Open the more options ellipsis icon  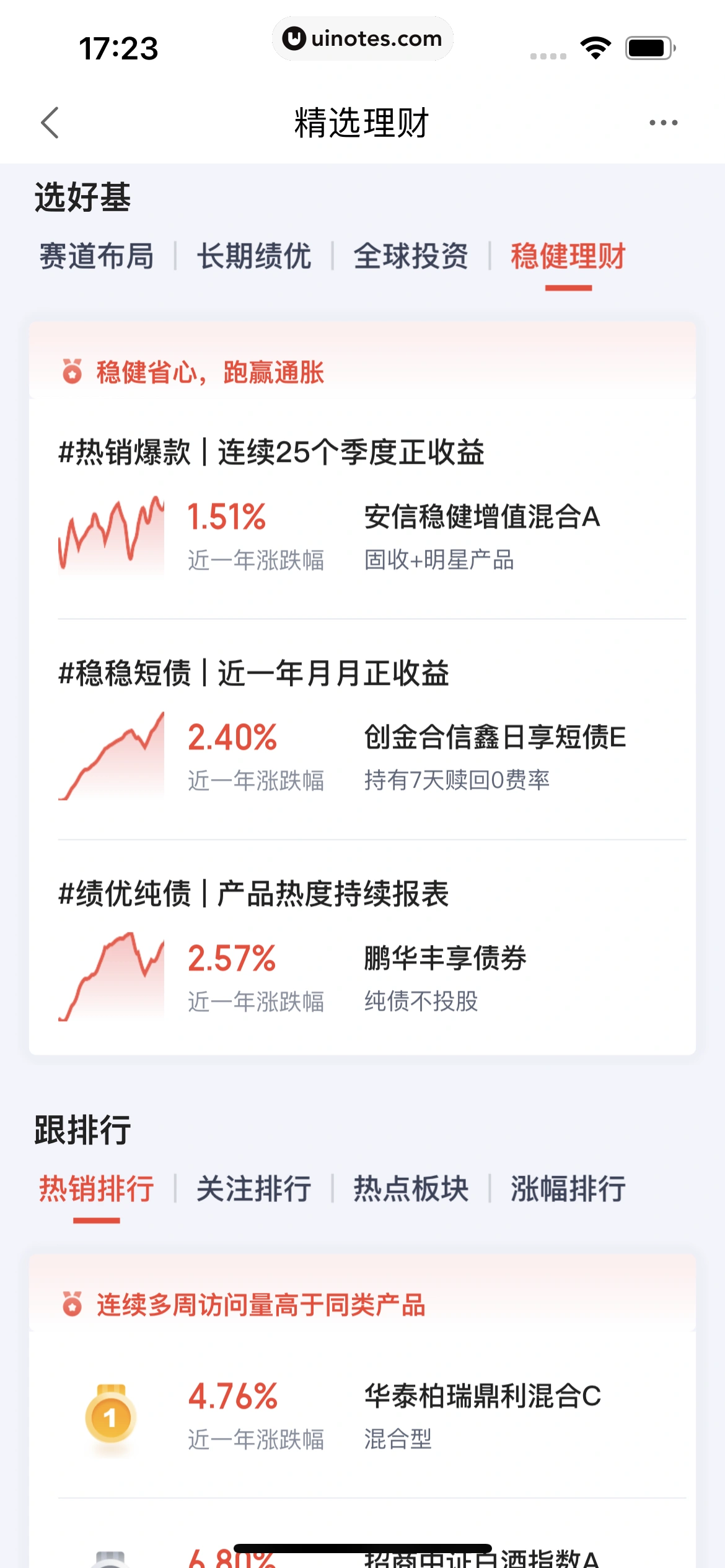(x=662, y=122)
